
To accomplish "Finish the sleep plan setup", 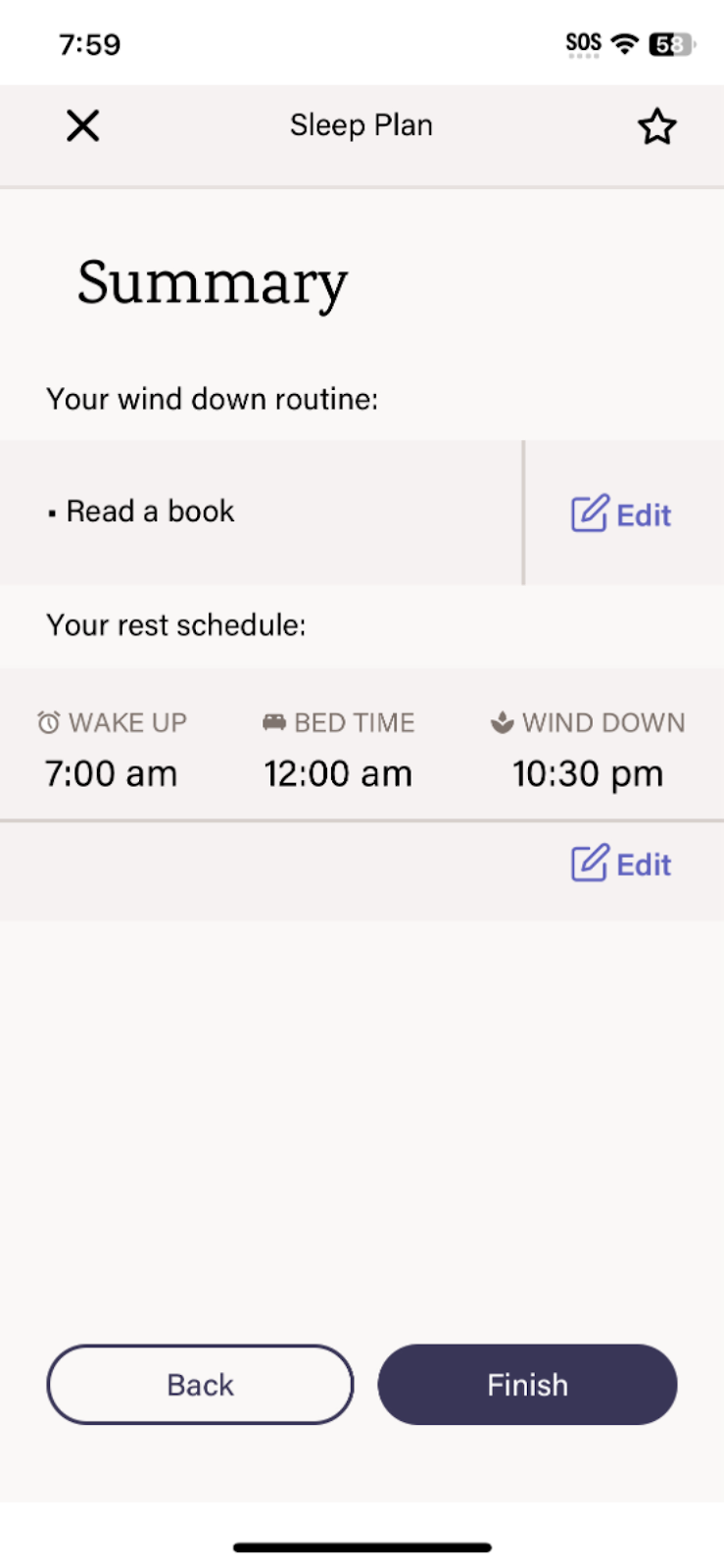I will [x=527, y=1384].
